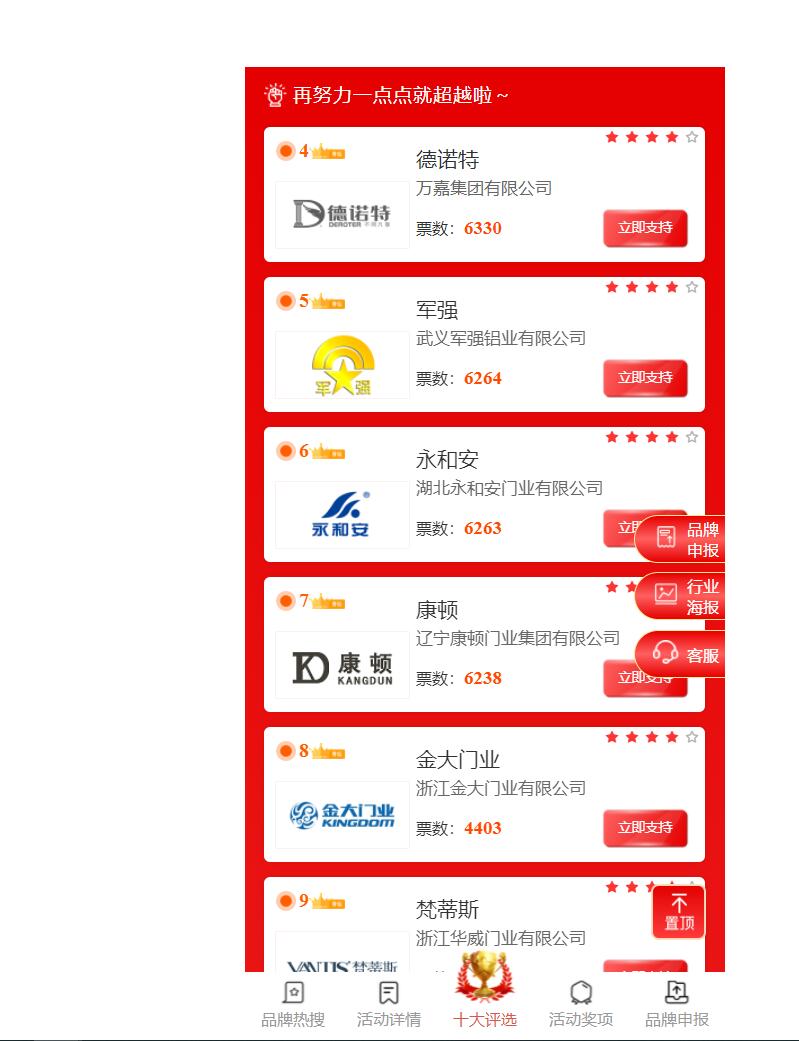View 金大门业 brand details

[457, 760]
